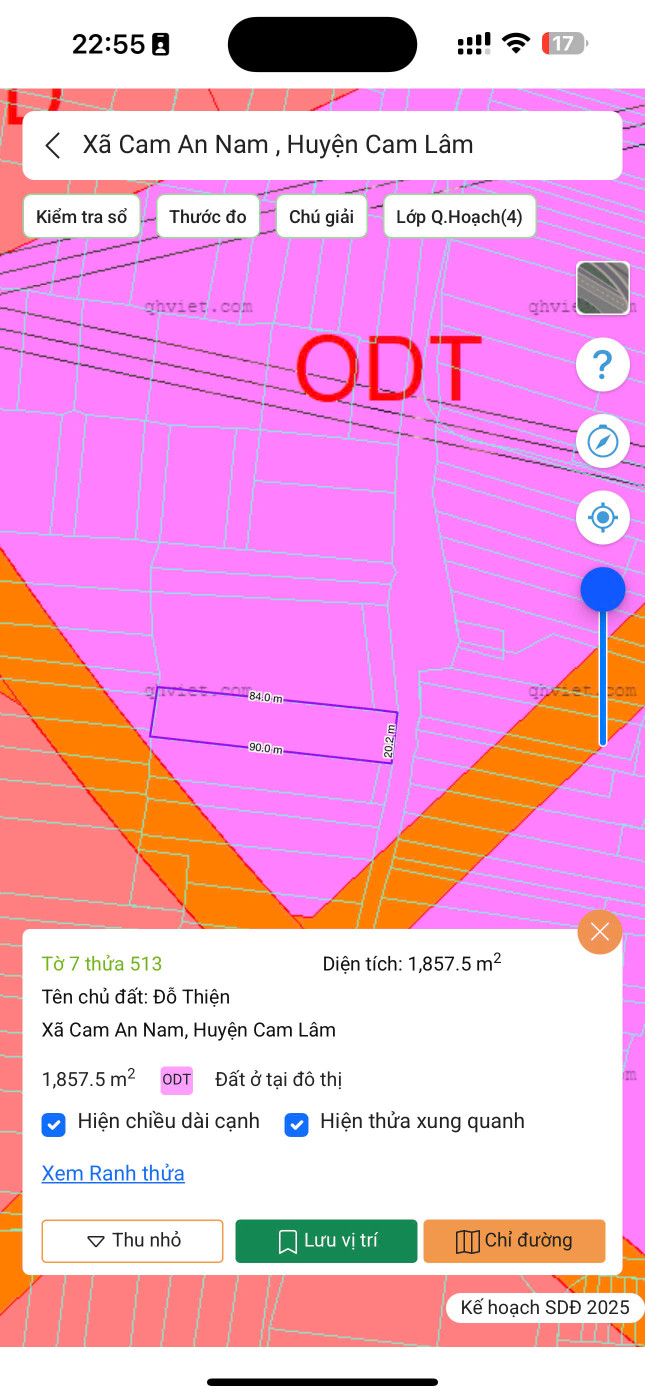Viewport: 645px width, 1398px height.
Task: Go back using the arrow icon
Action: [53, 145]
